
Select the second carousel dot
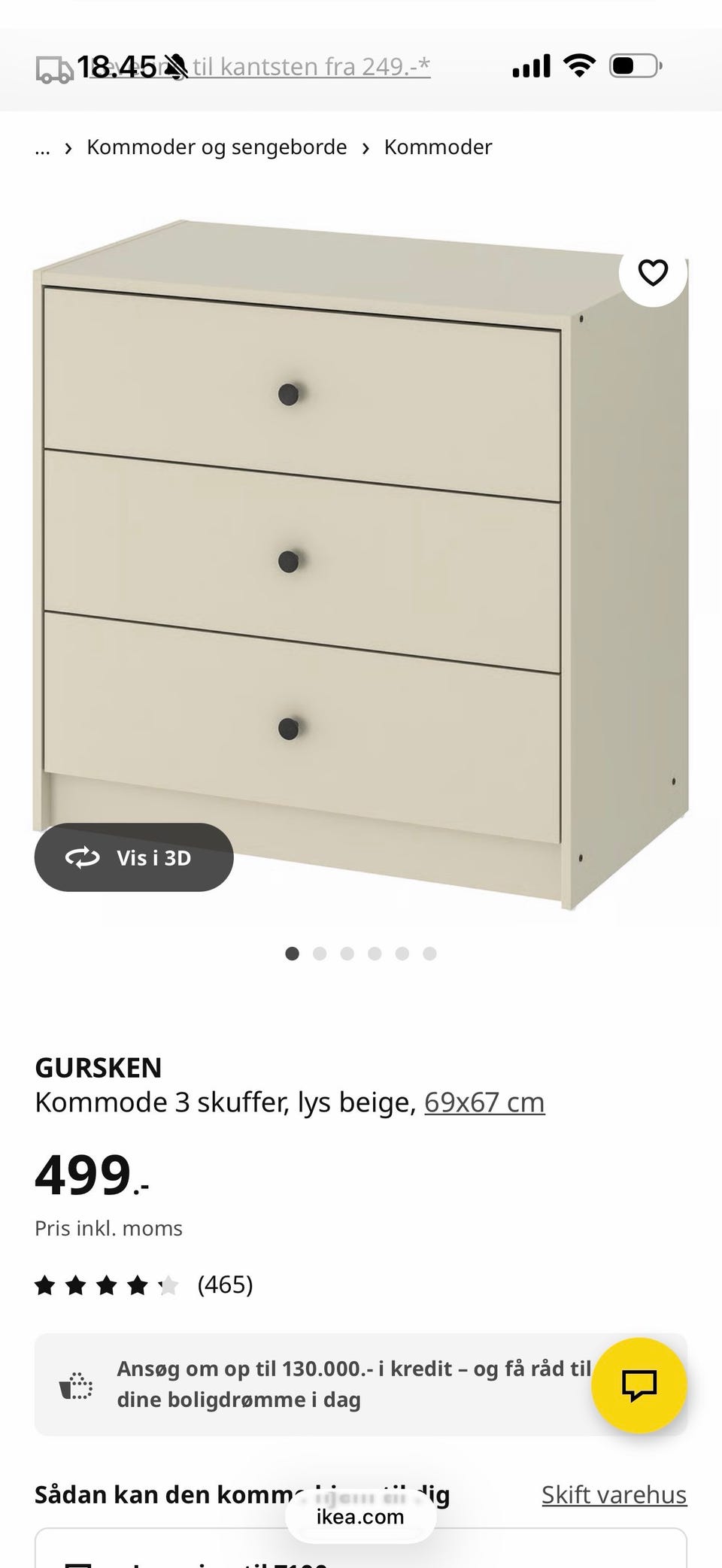coord(319,953)
